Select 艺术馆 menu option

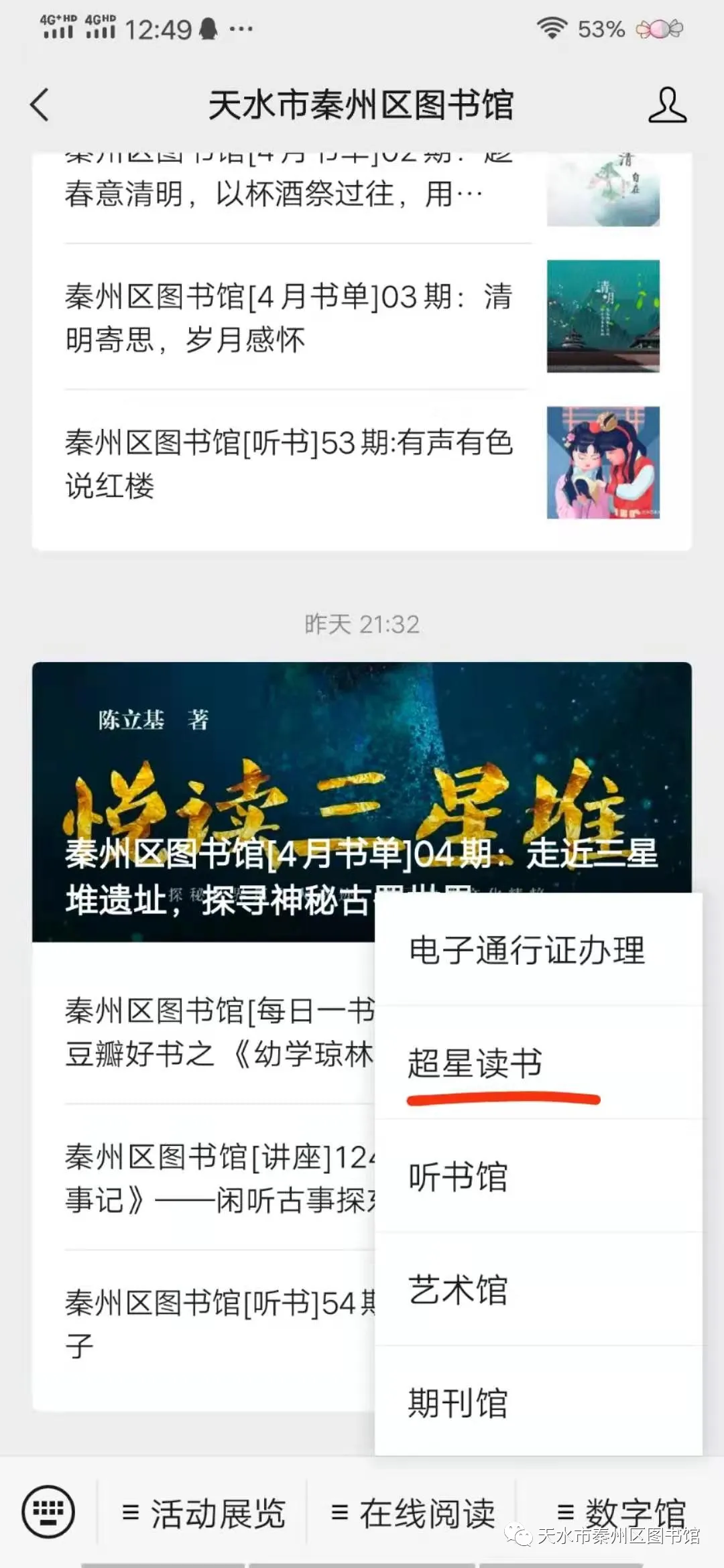[538, 1289]
